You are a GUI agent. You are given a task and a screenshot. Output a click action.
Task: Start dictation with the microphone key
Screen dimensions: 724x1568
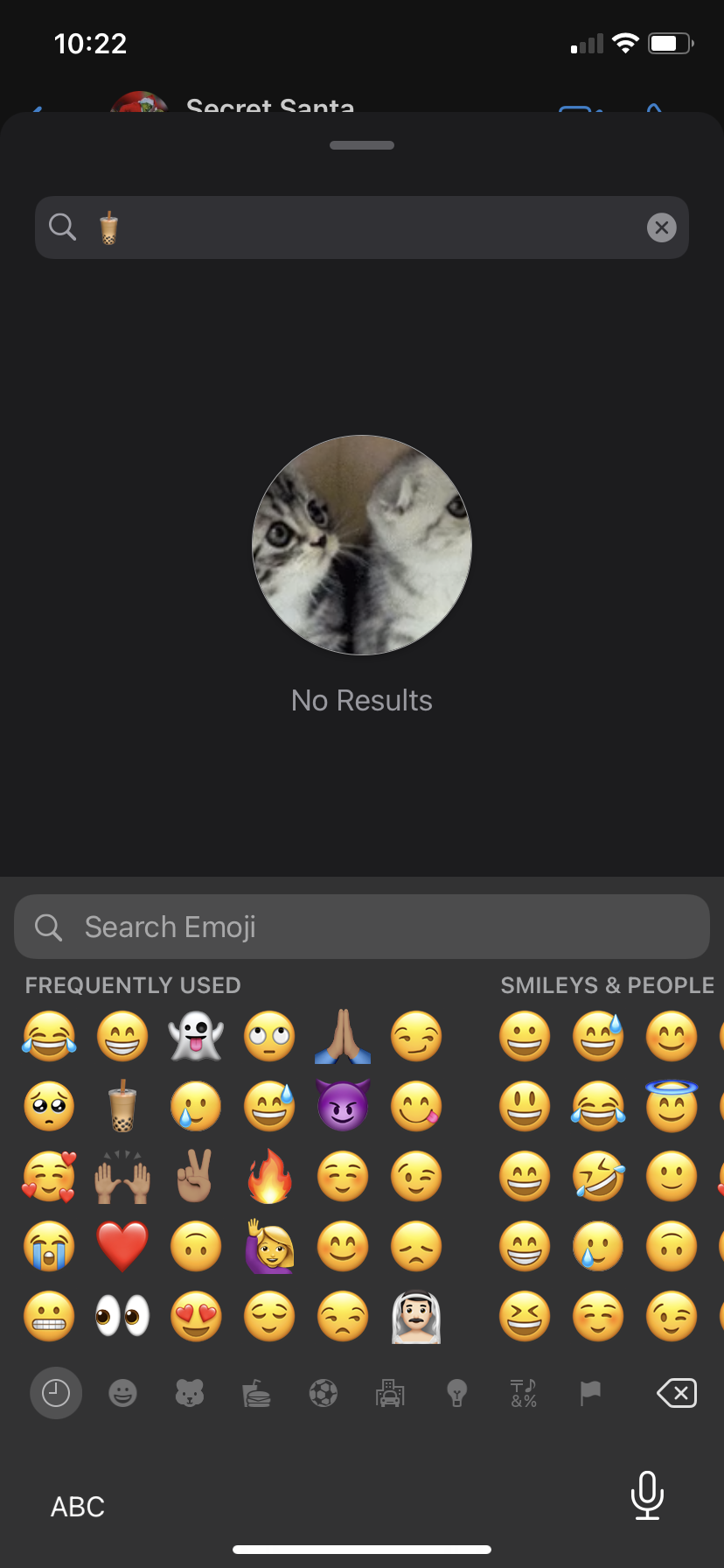point(647,1494)
